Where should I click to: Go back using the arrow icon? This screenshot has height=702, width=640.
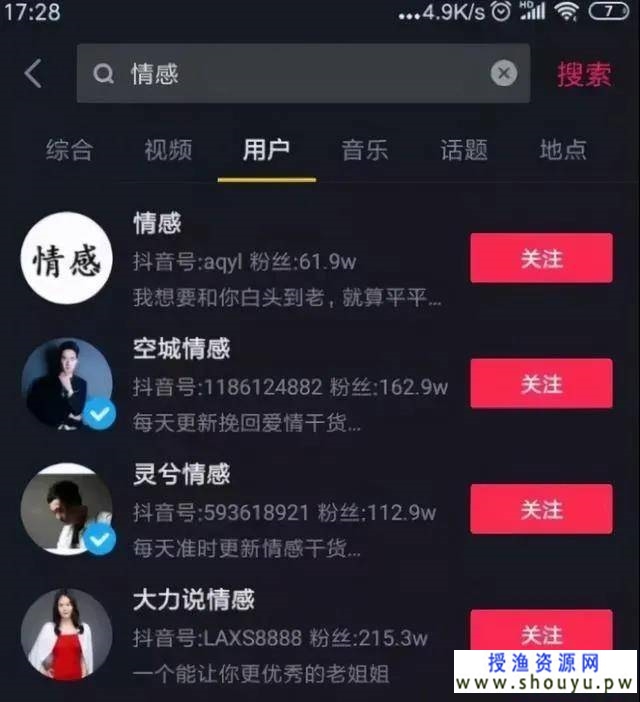33,73
